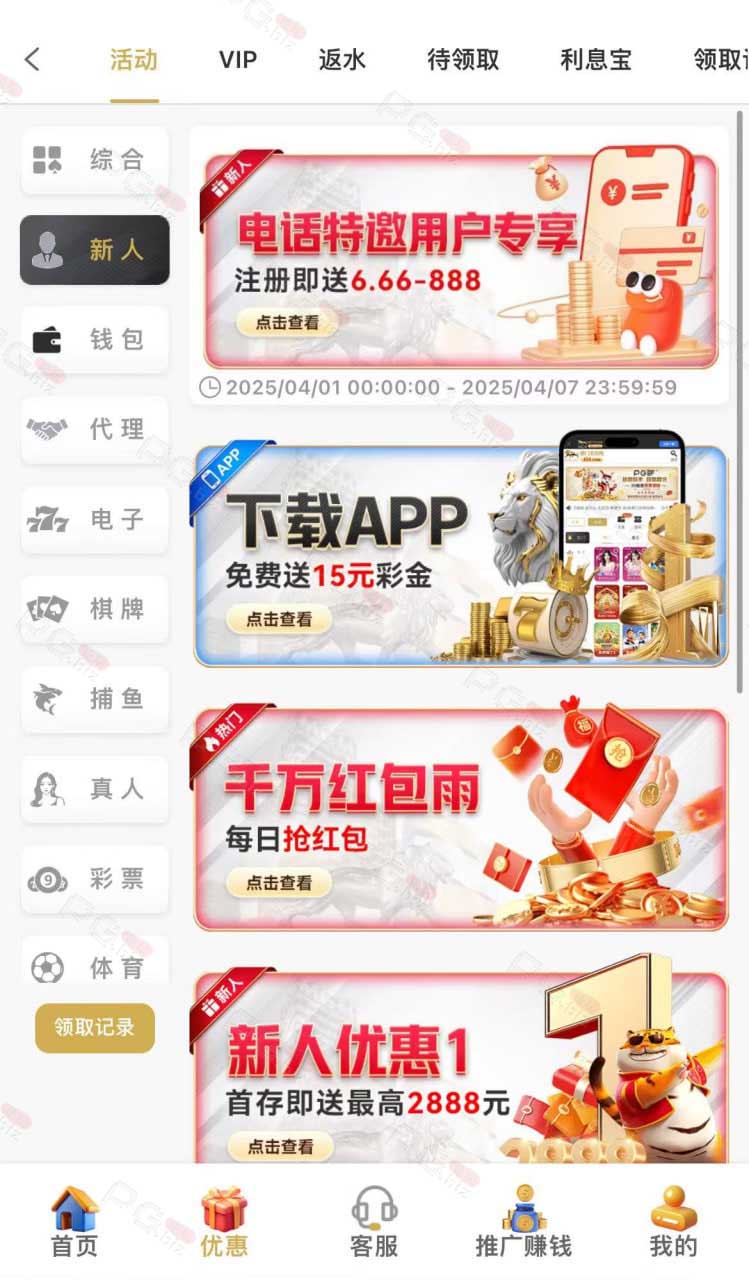The width and height of the screenshot is (749, 1280).
Task: Switch to the 待领取 tab
Action: (x=463, y=60)
